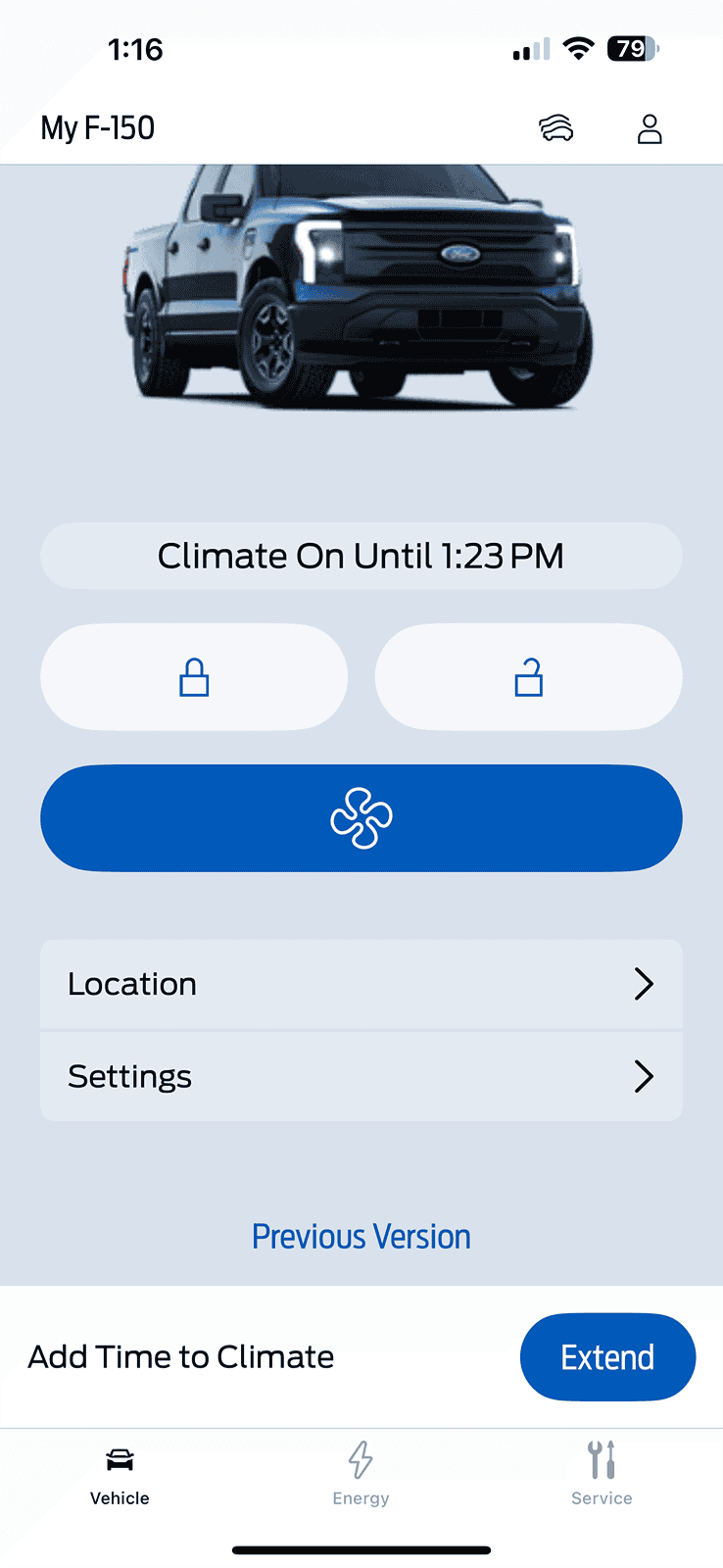Switch to the Energy tab
The image size is (723, 1568).
[361, 1473]
